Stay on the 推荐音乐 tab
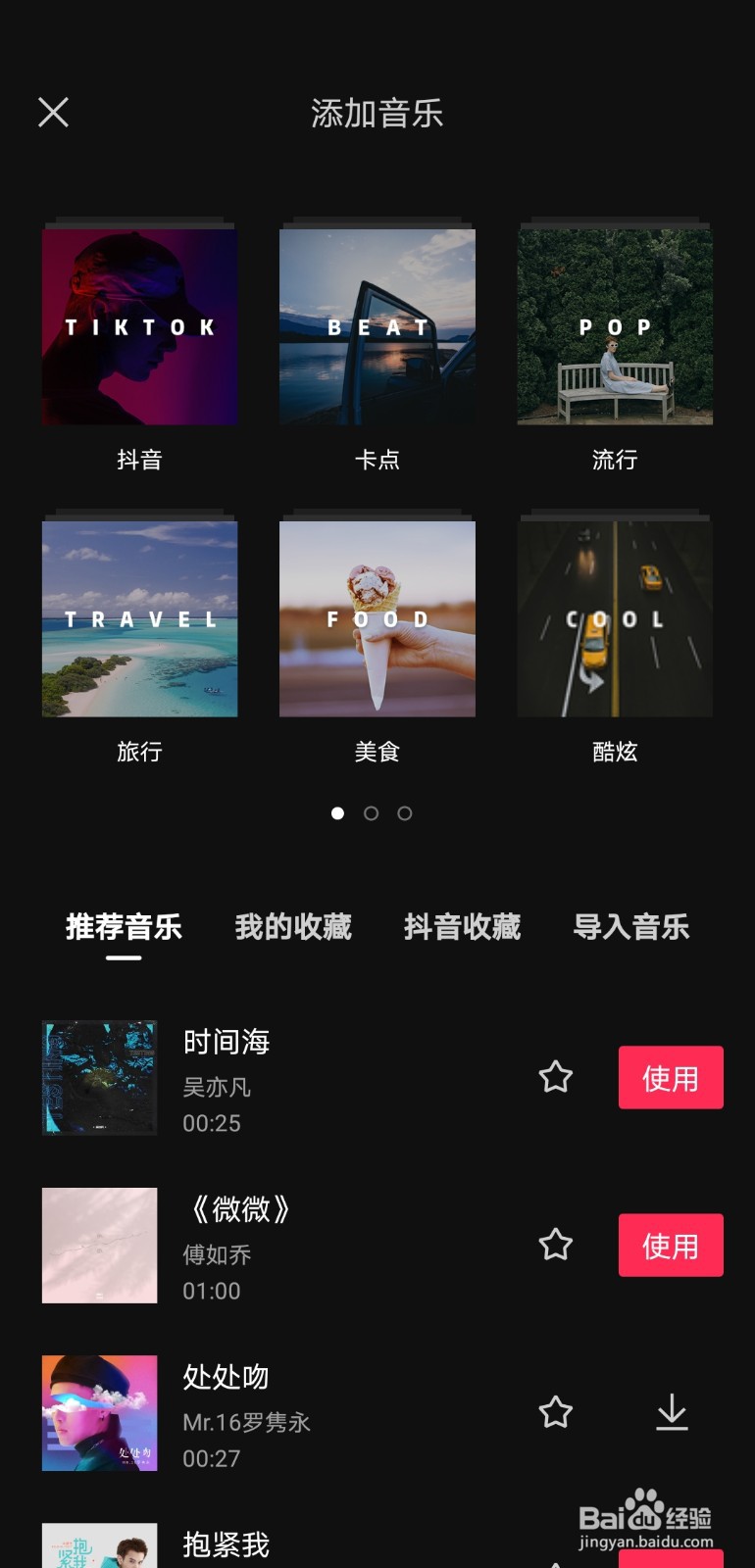The image size is (755, 1568). coord(124,927)
